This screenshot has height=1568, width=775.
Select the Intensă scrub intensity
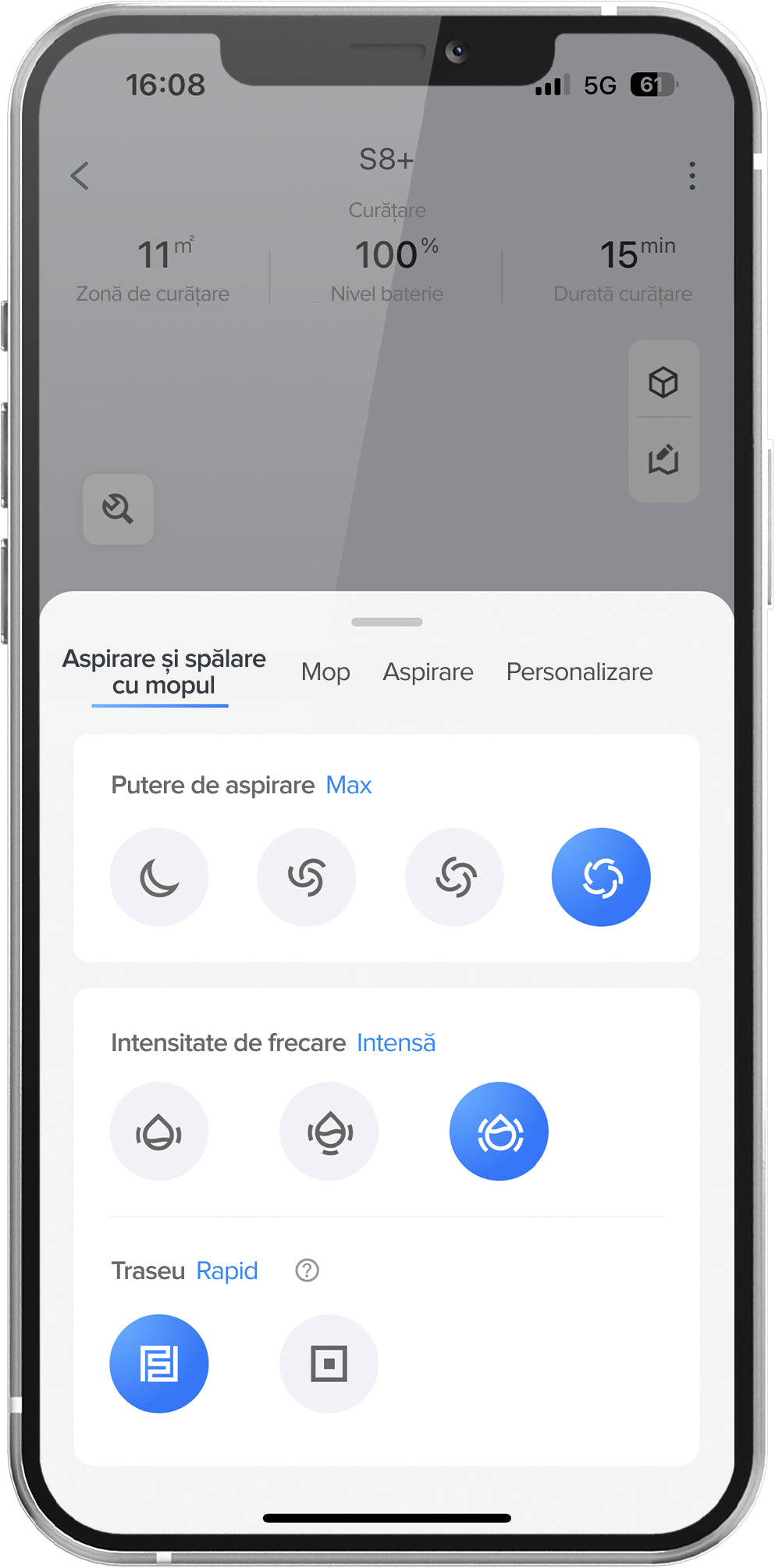(499, 1131)
